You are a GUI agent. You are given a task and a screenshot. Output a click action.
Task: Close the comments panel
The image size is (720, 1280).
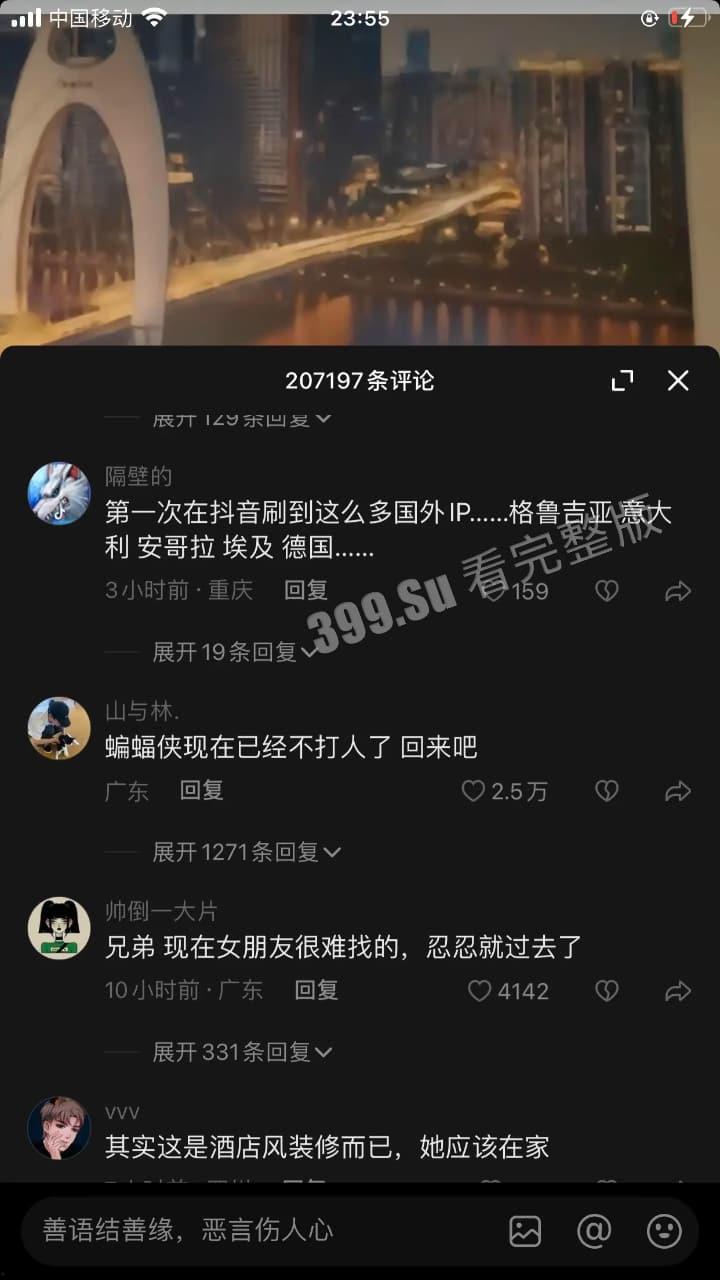(x=678, y=381)
